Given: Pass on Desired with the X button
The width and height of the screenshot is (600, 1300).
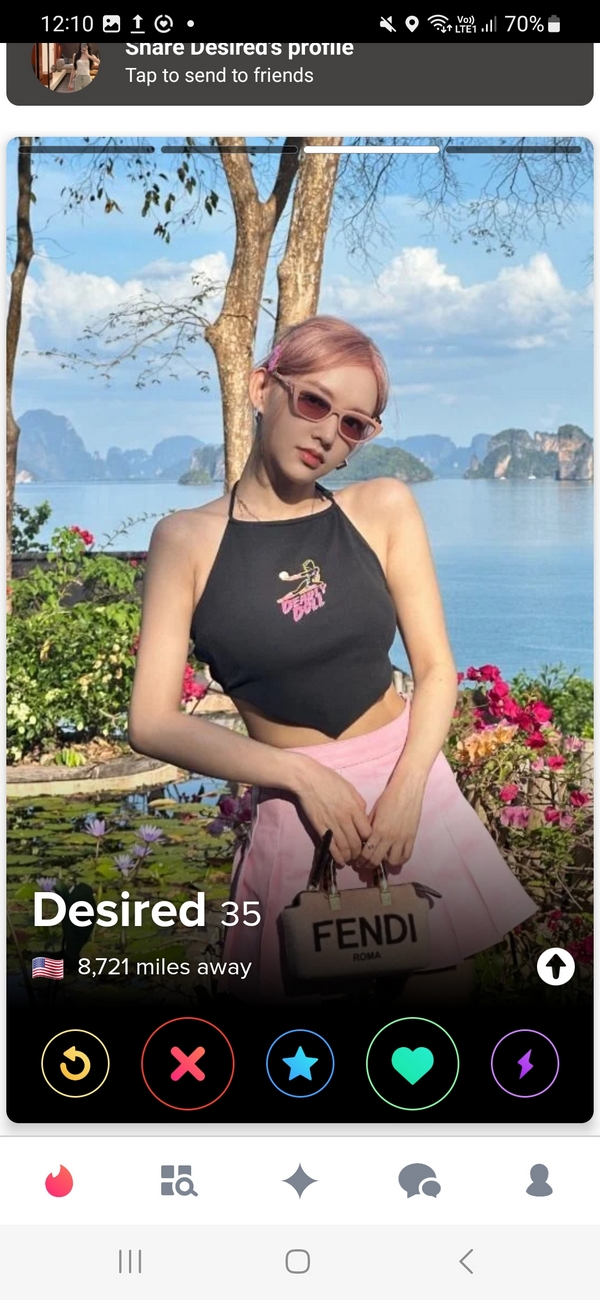Looking at the screenshot, I should point(188,1065).
